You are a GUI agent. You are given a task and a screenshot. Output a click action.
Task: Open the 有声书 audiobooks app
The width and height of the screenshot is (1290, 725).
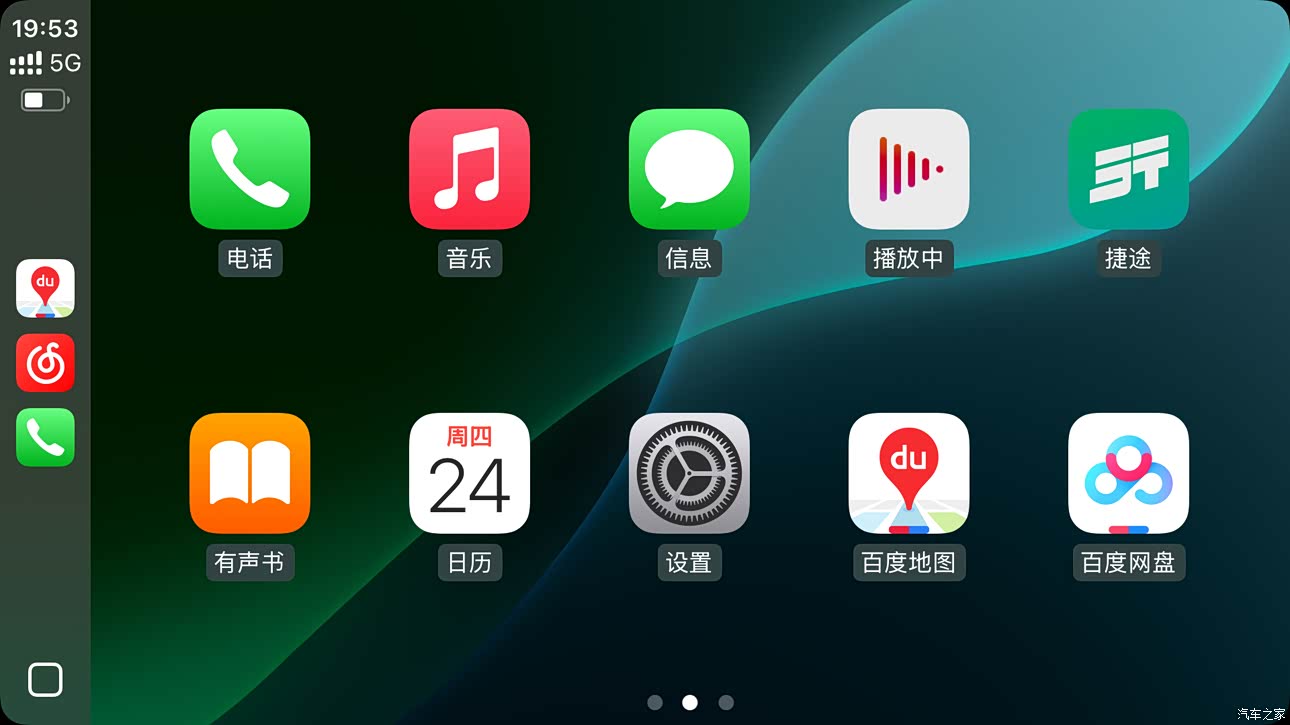[249, 473]
